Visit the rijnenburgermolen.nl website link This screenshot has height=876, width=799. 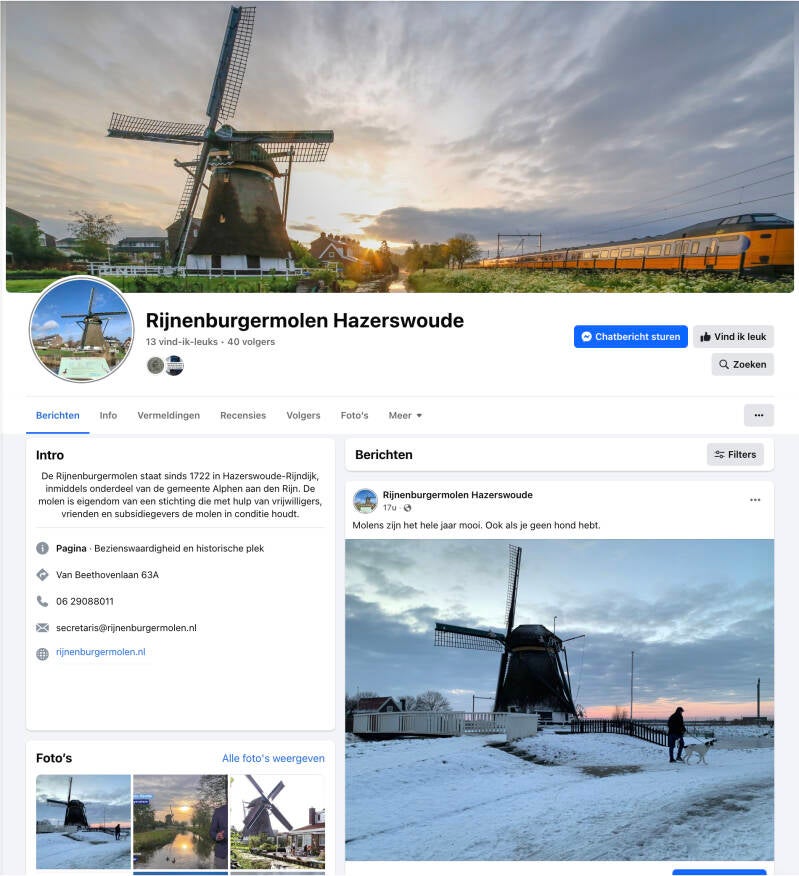pos(101,652)
